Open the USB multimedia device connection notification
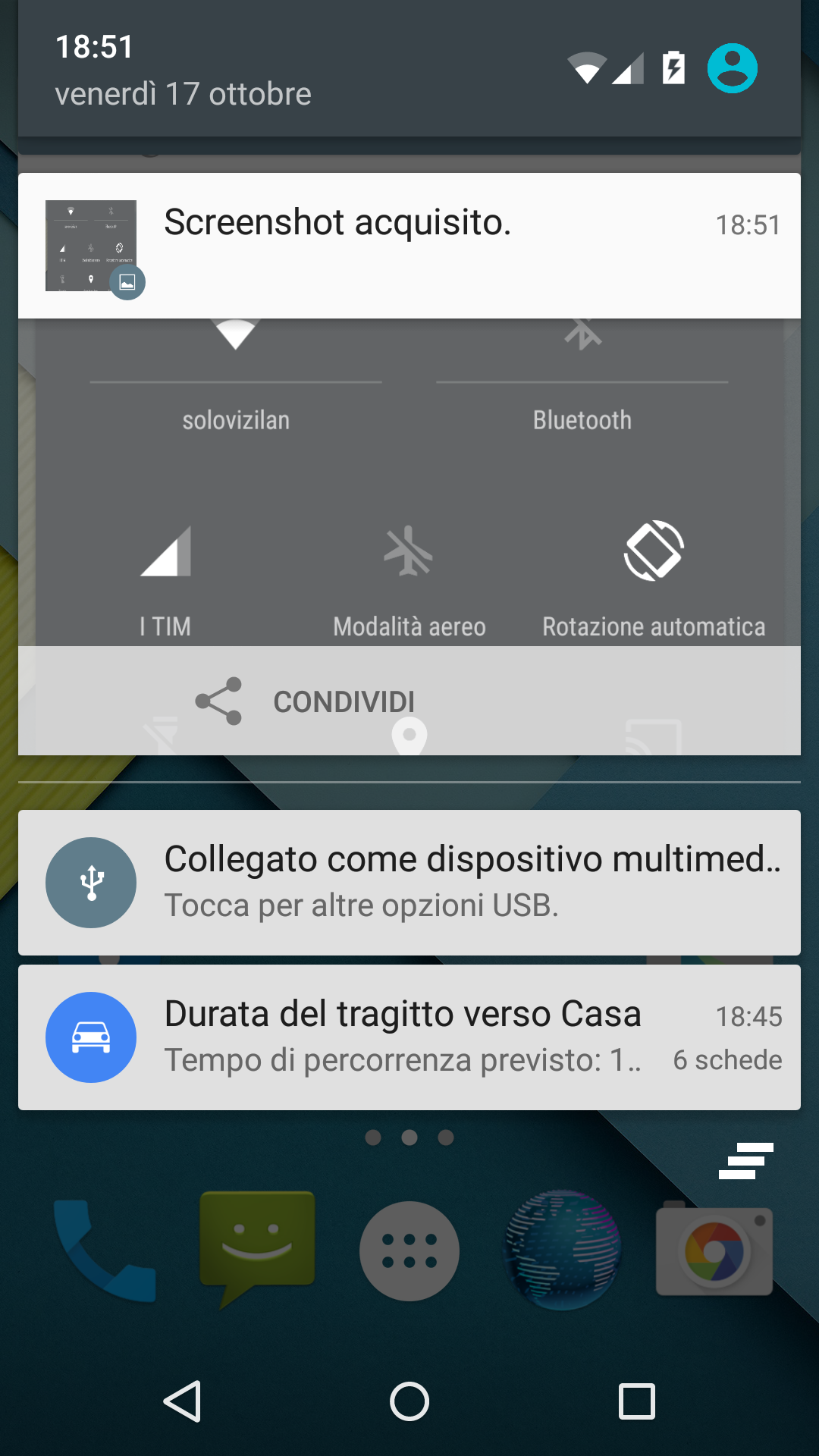 (x=409, y=883)
